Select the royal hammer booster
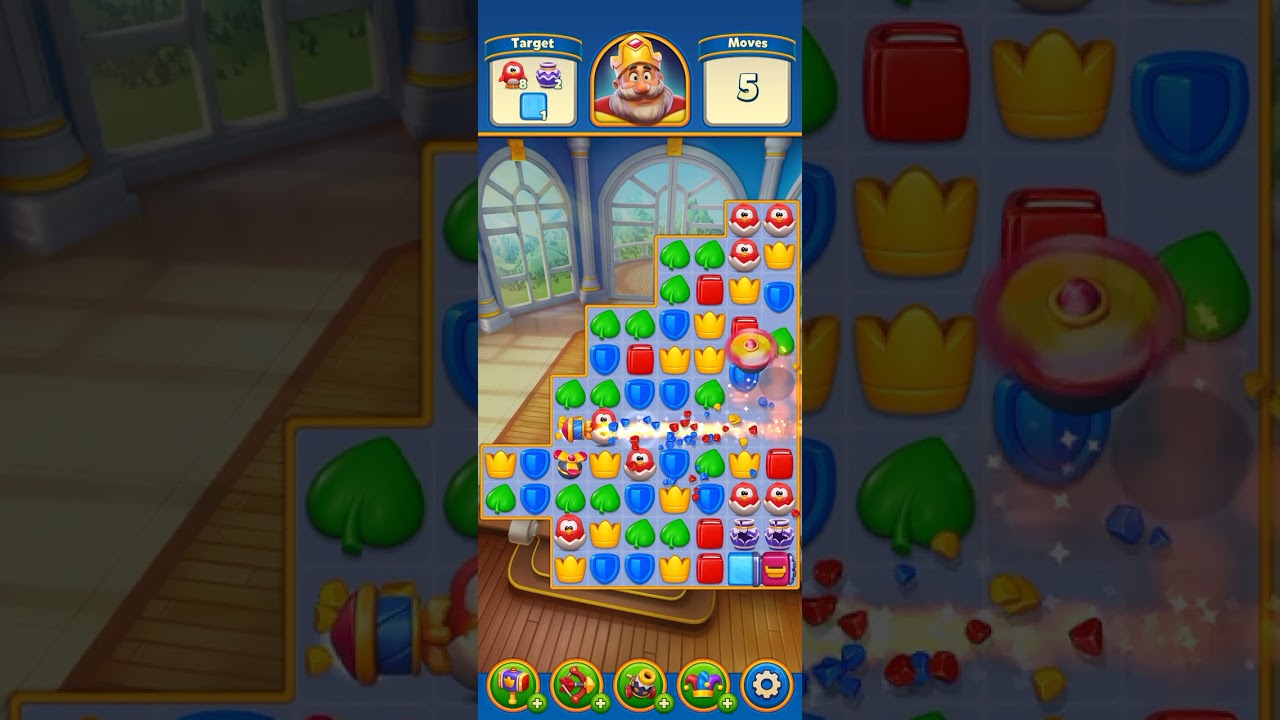1280x720 pixels. 513,684
